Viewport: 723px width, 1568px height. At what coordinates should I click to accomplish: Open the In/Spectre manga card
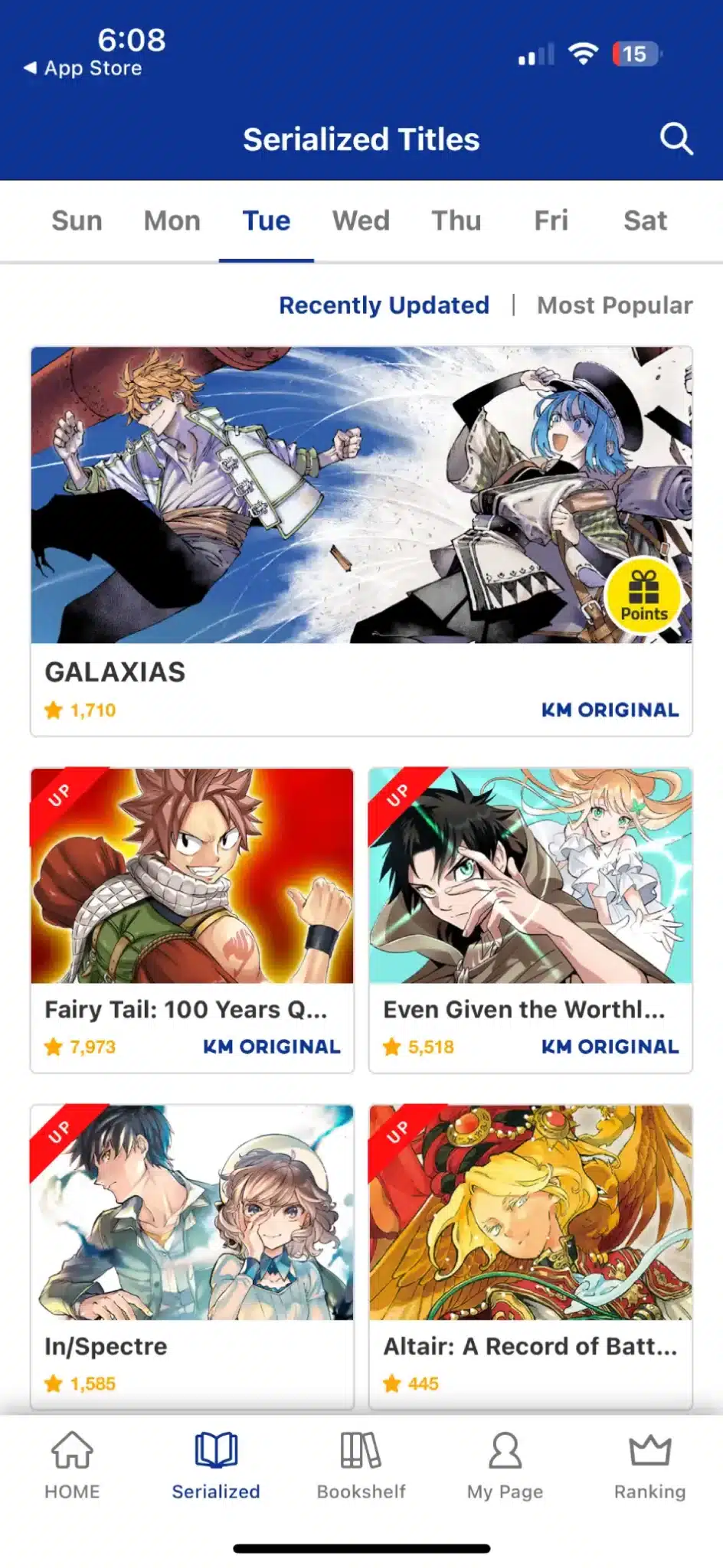coord(191,1256)
